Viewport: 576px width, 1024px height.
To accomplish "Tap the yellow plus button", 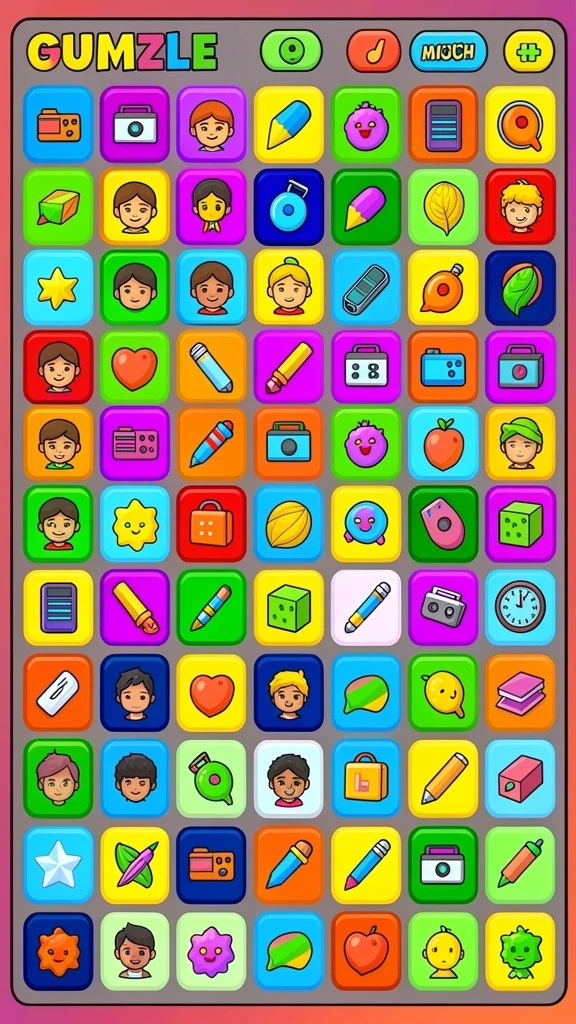I will coord(528,51).
